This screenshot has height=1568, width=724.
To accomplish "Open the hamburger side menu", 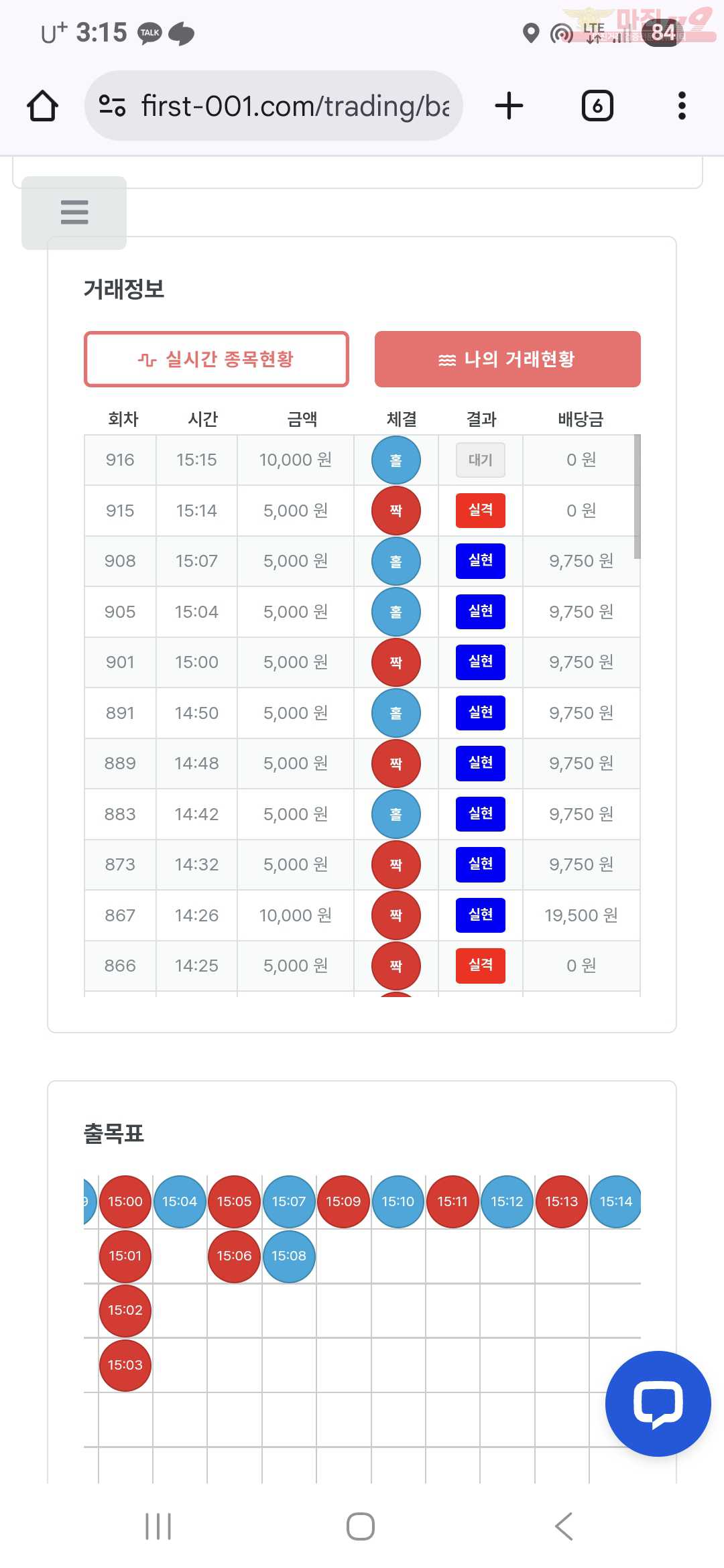I will click(x=74, y=212).
